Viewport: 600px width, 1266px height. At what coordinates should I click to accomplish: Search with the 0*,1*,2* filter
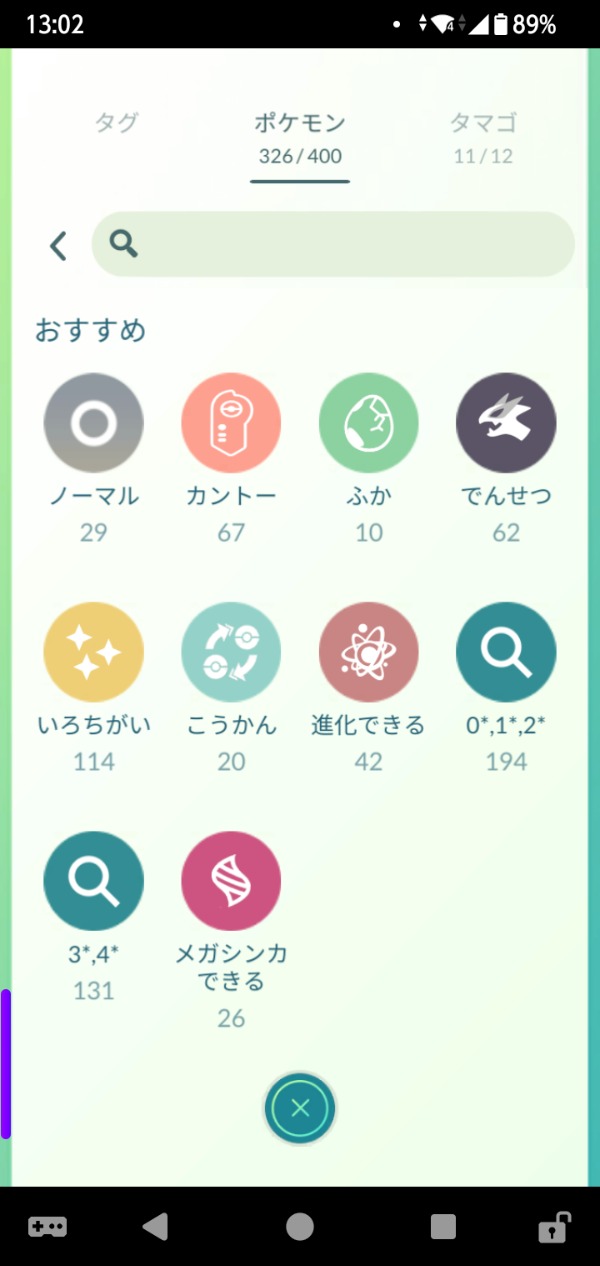click(506, 652)
